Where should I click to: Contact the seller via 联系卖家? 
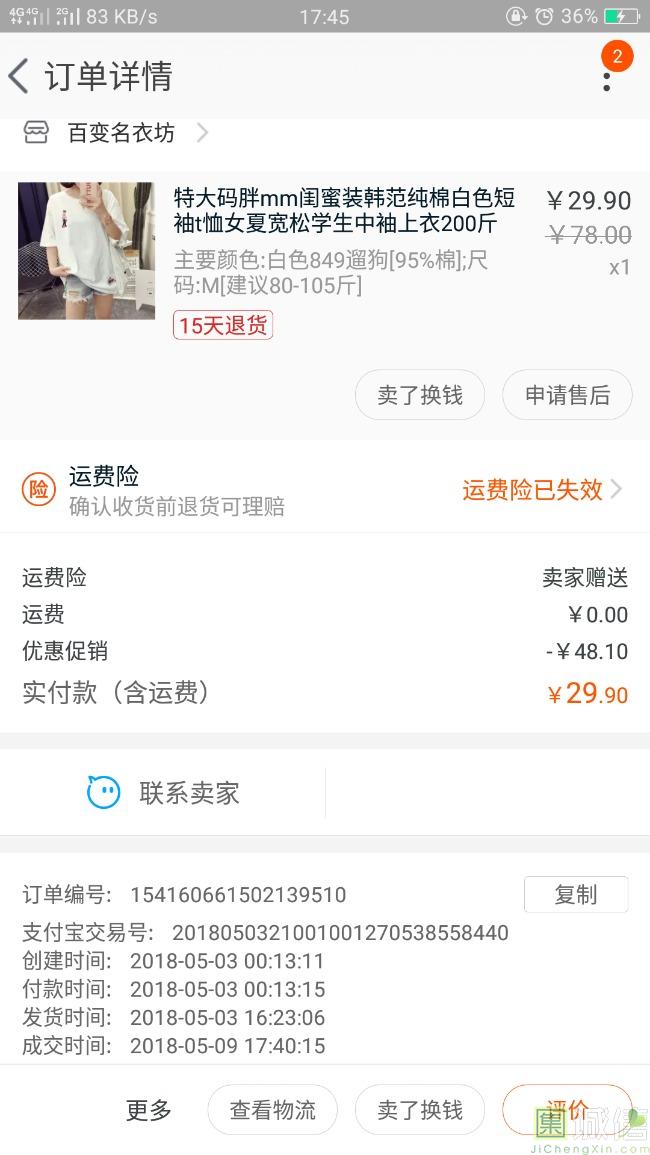pyautogui.click(x=165, y=794)
